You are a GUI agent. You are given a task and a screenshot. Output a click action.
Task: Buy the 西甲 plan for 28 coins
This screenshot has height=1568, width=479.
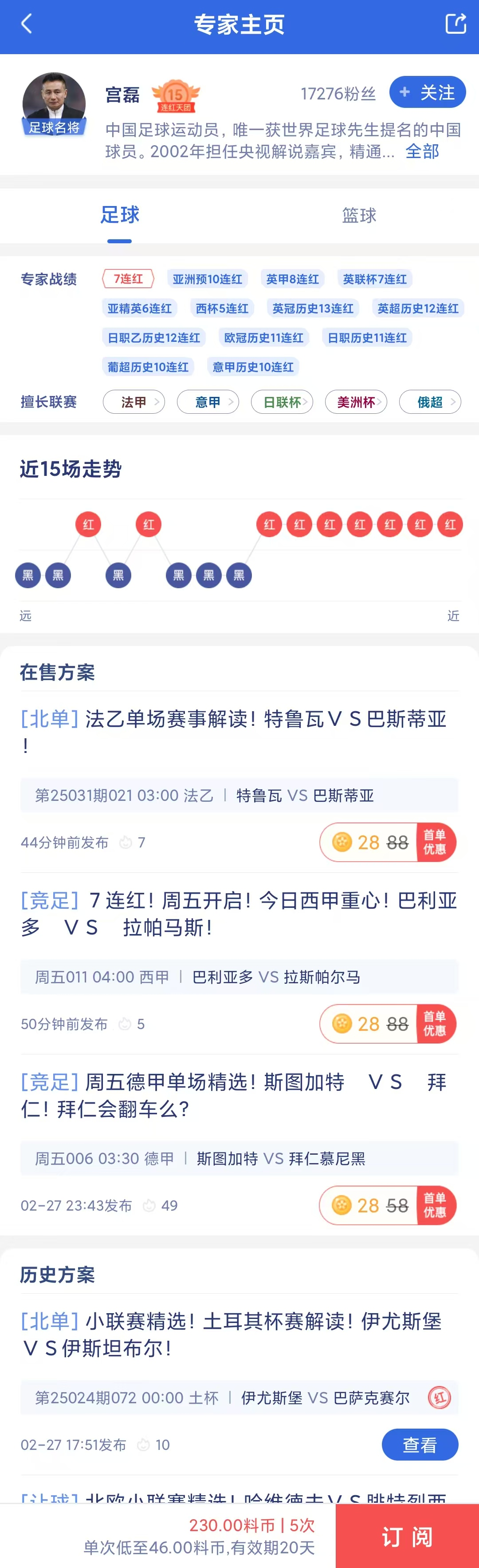click(x=388, y=1024)
